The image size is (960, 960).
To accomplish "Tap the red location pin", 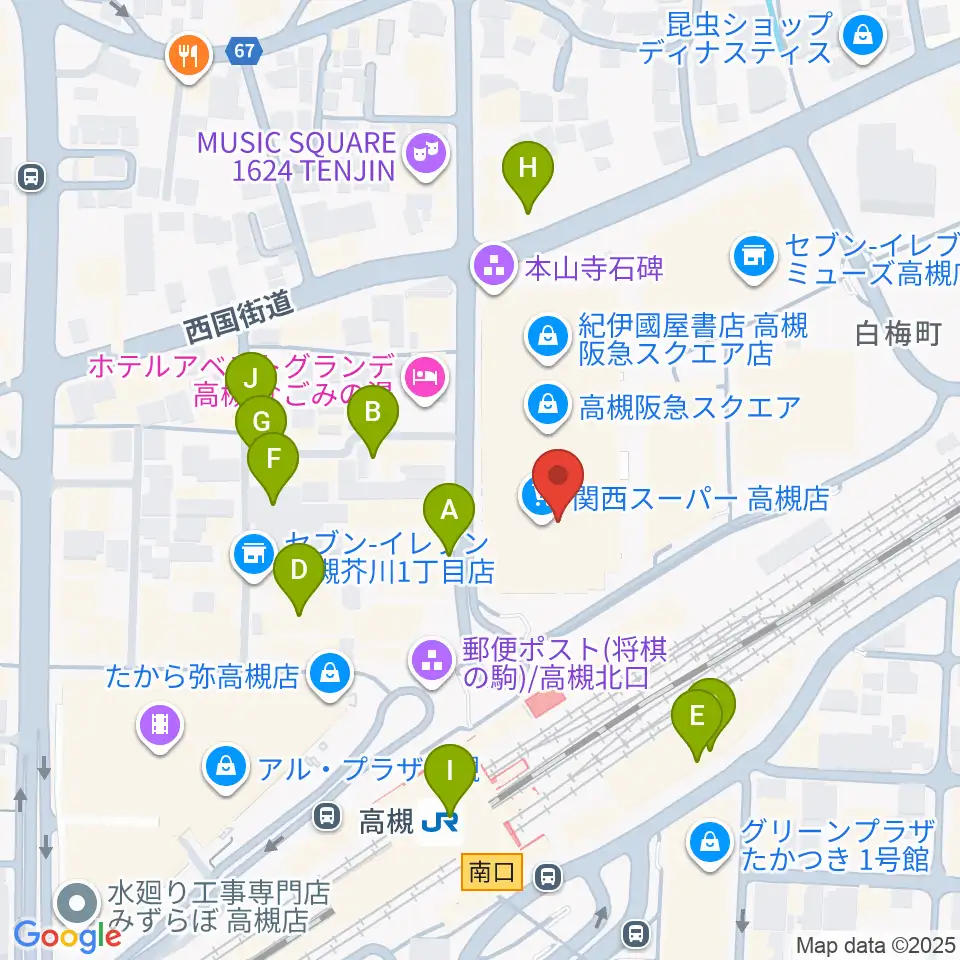I will [x=558, y=481].
